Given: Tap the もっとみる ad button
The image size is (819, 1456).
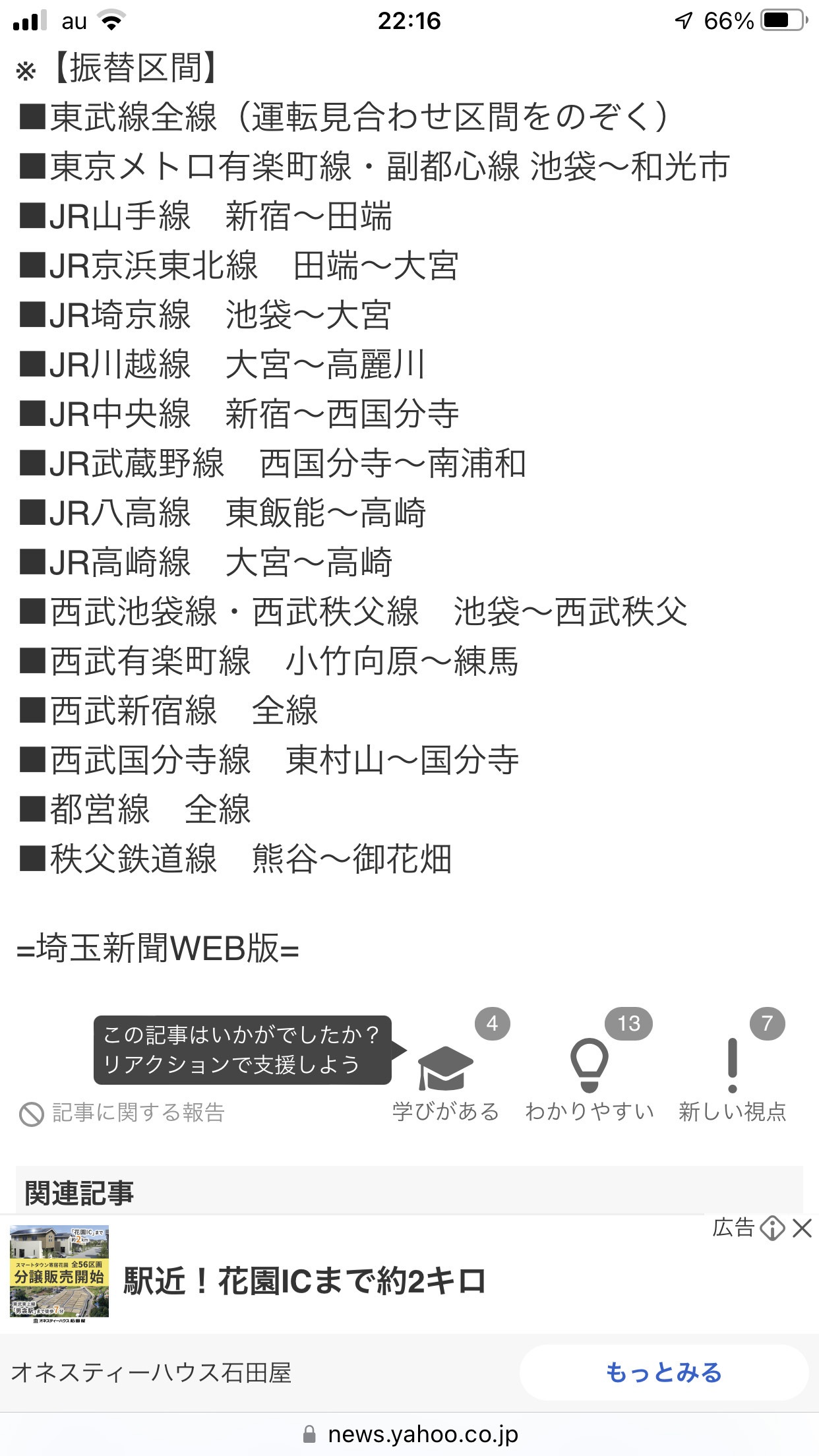Looking at the screenshot, I should 664,1372.
